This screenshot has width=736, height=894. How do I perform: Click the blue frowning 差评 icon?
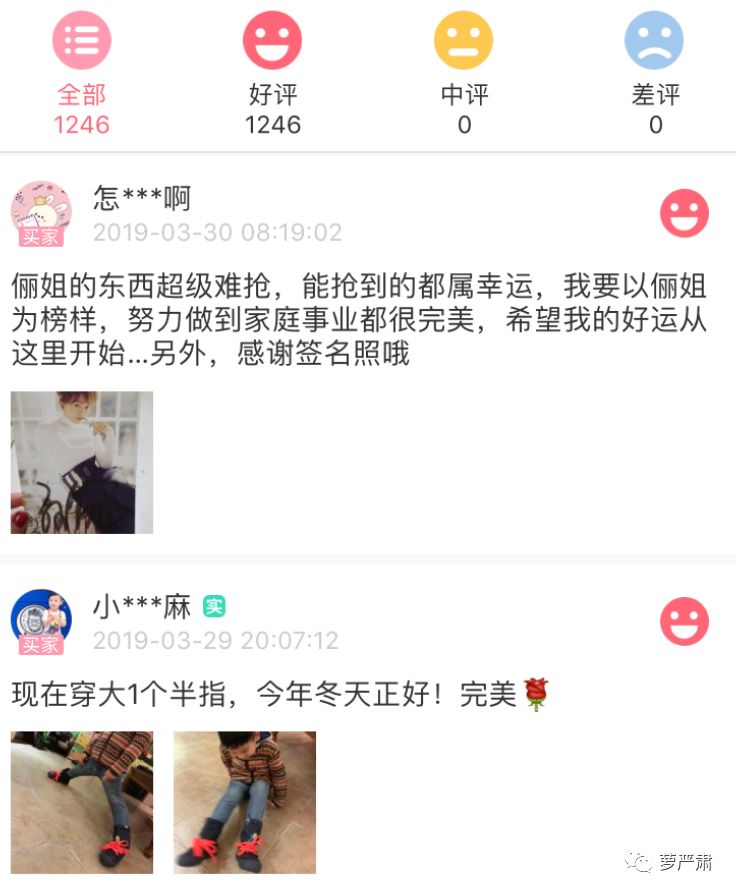655,38
